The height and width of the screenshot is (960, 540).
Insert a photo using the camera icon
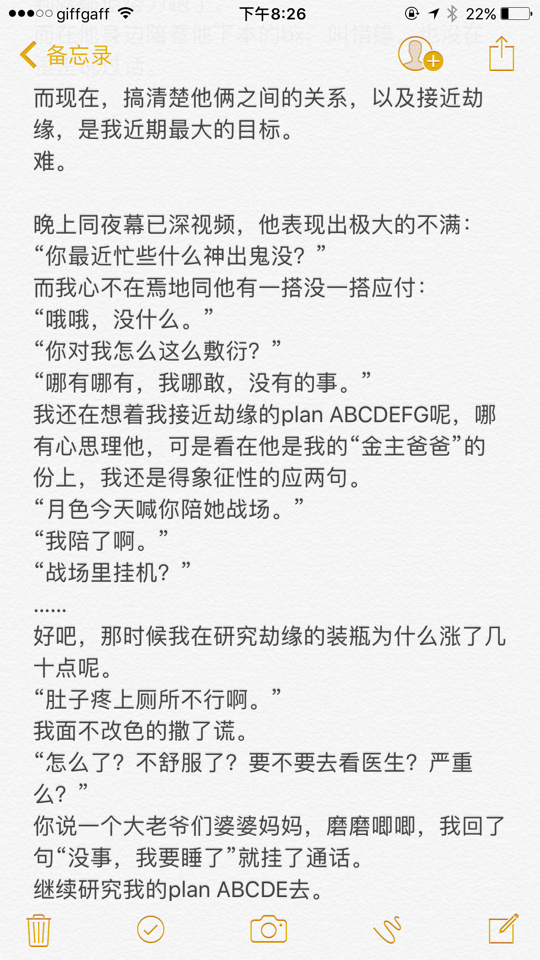click(x=269, y=929)
